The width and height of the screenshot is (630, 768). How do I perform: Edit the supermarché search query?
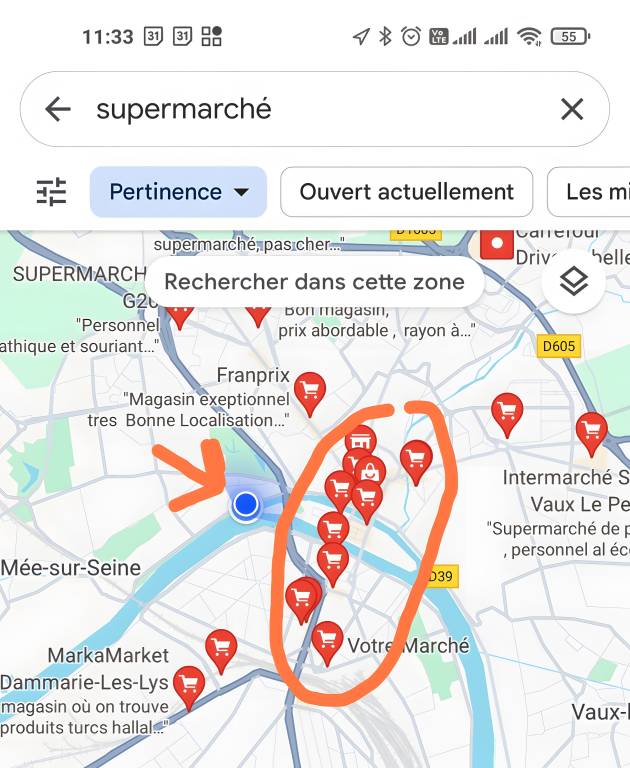(x=300, y=109)
